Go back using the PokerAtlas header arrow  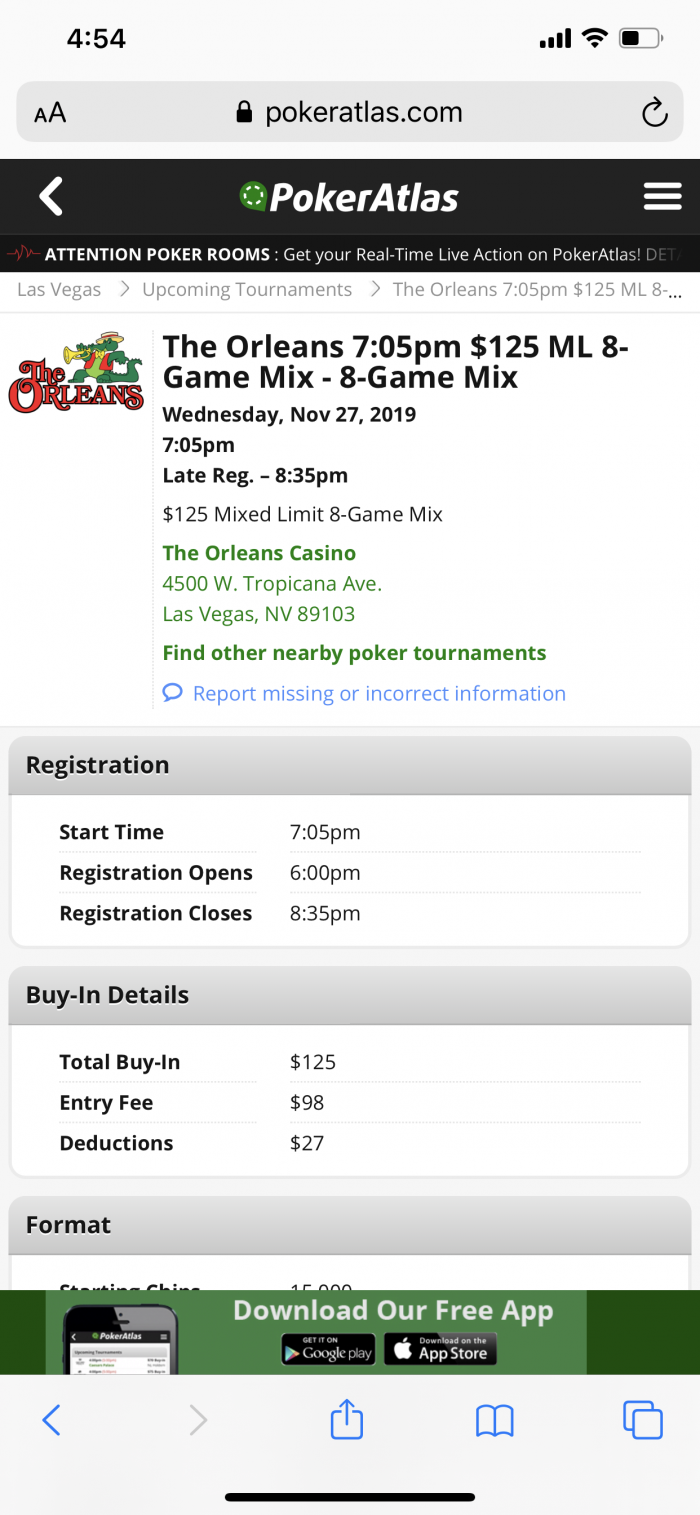point(51,197)
